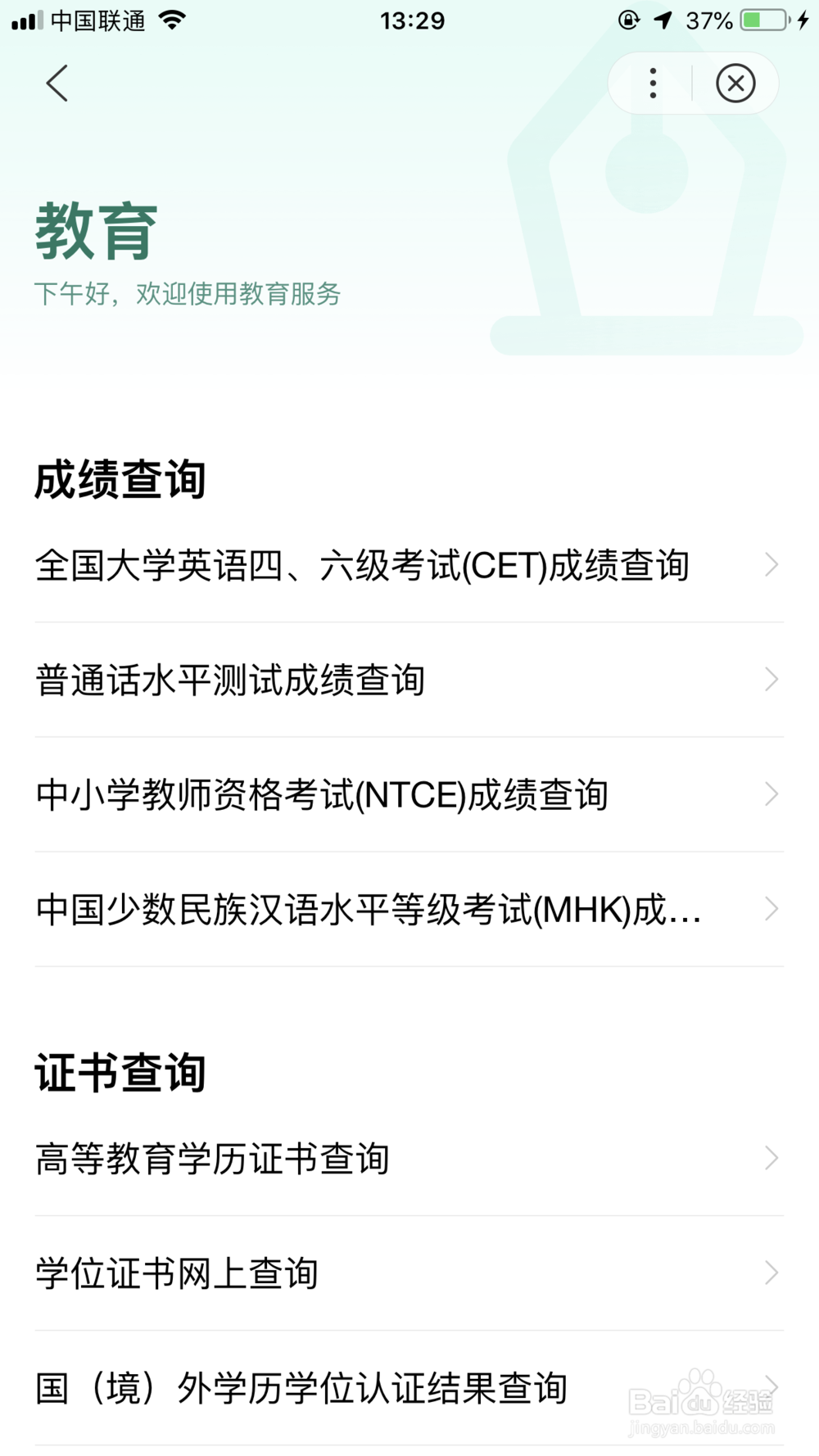This screenshot has height=1456, width=819.
Task: Open 全国大学英语四、六级考试(CET)成绩查询
Action: [x=362, y=565]
